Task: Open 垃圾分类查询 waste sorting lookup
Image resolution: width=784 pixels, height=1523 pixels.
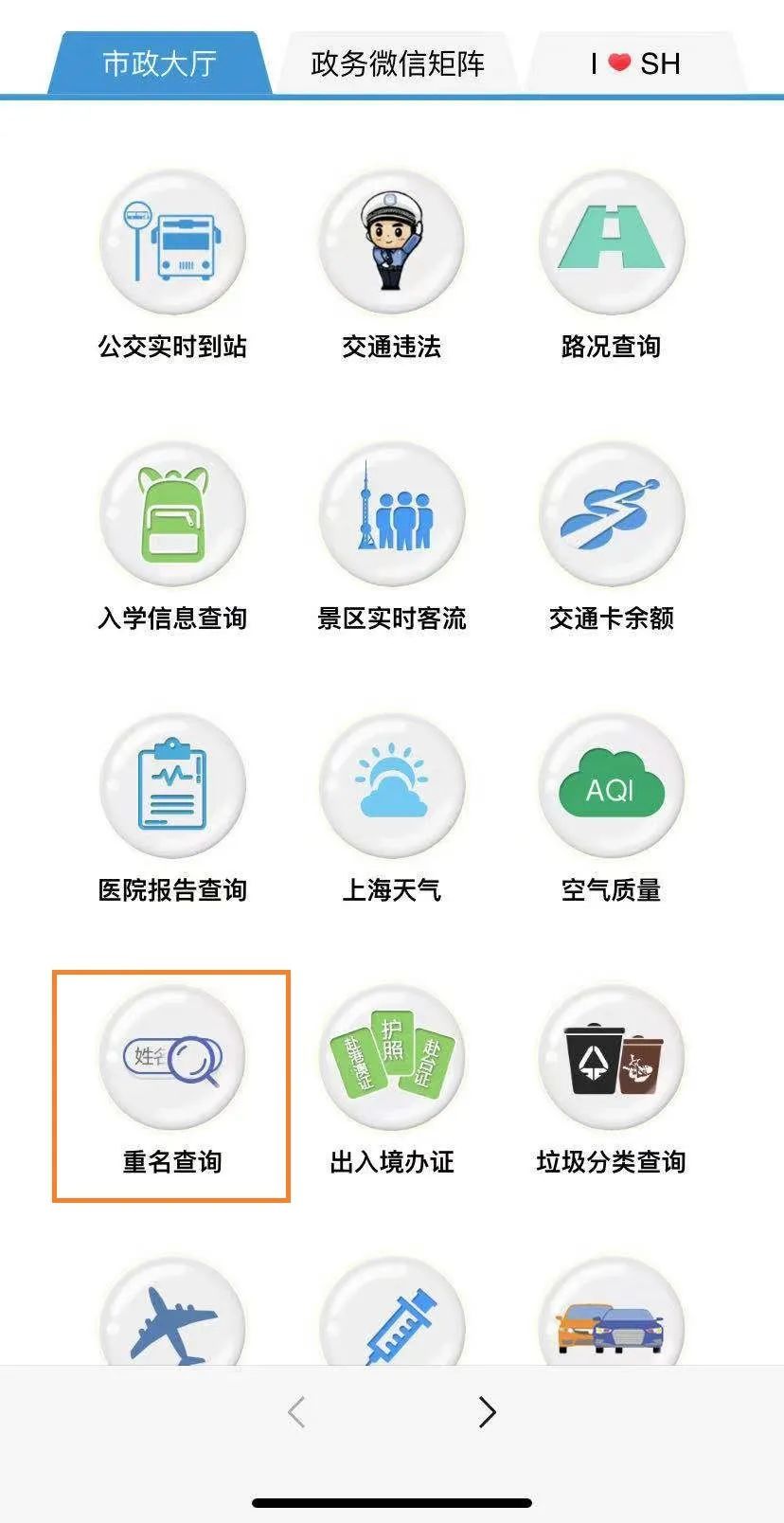Action: 612,1059
